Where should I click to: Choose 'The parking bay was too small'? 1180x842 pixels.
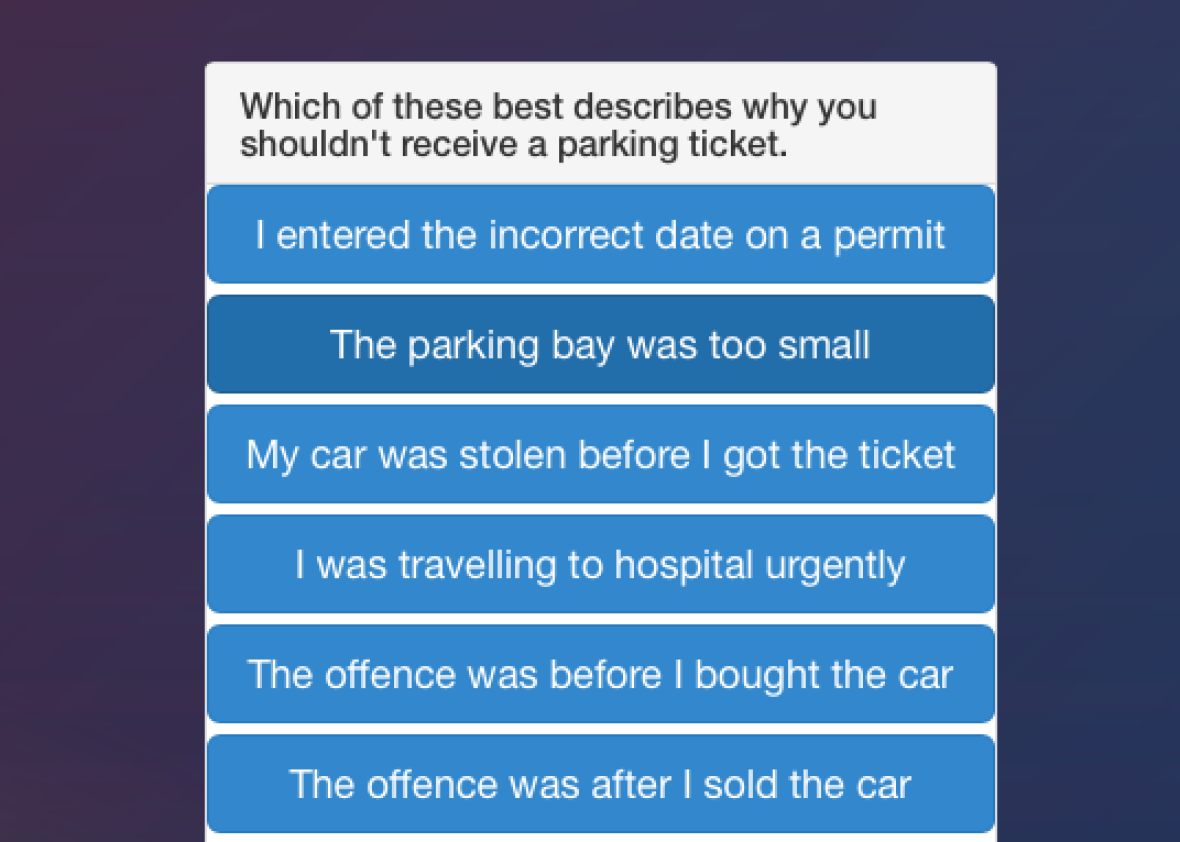(x=600, y=345)
